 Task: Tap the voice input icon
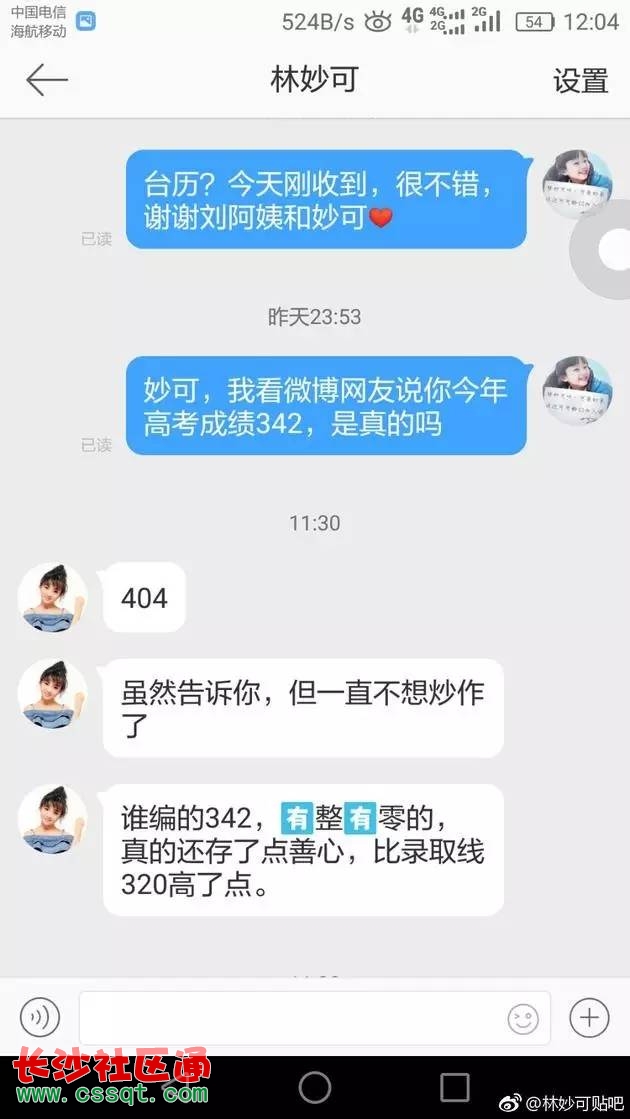(40, 1018)
